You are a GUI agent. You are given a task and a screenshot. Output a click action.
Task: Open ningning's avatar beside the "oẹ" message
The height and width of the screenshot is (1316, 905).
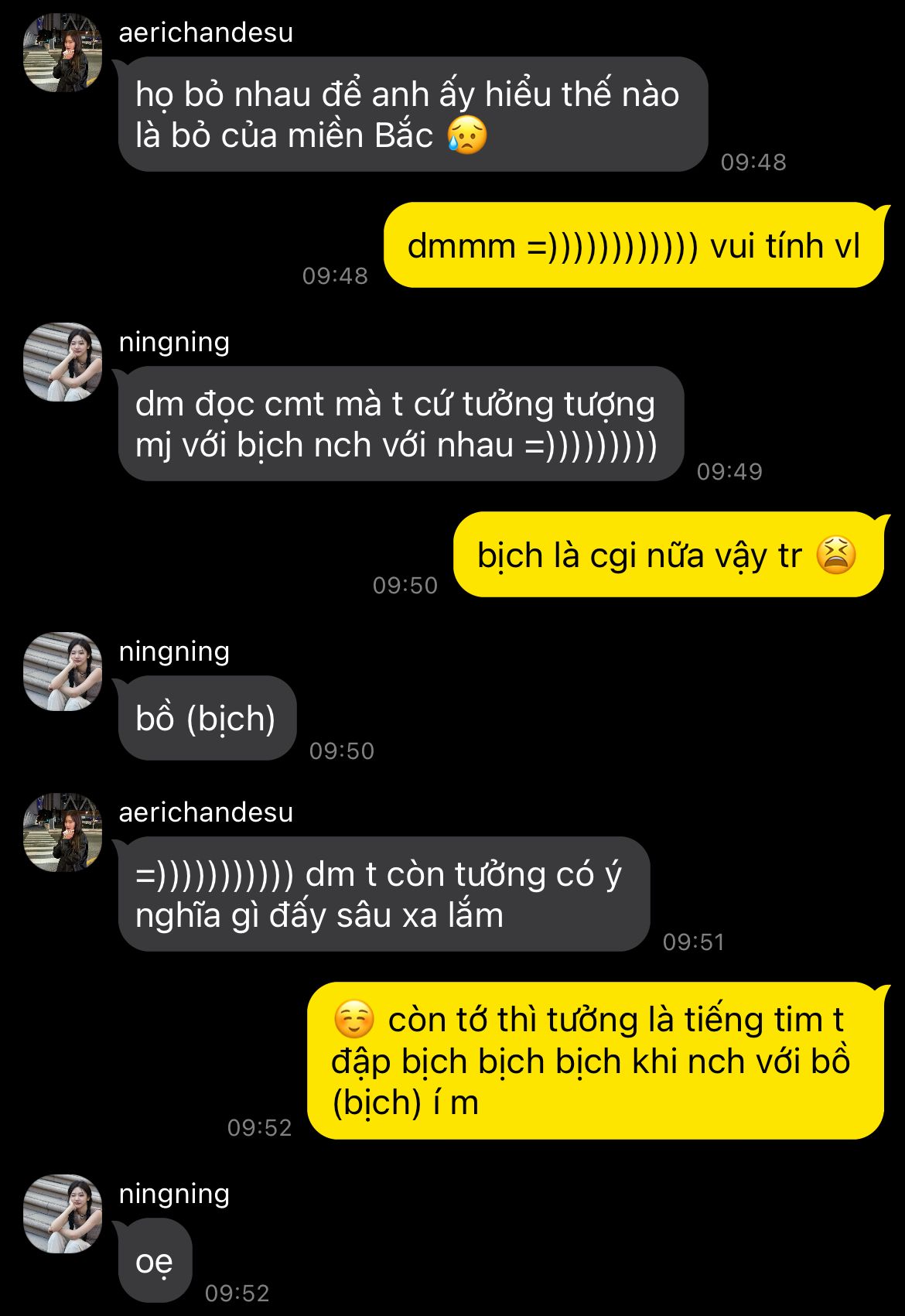(63, 1214)
